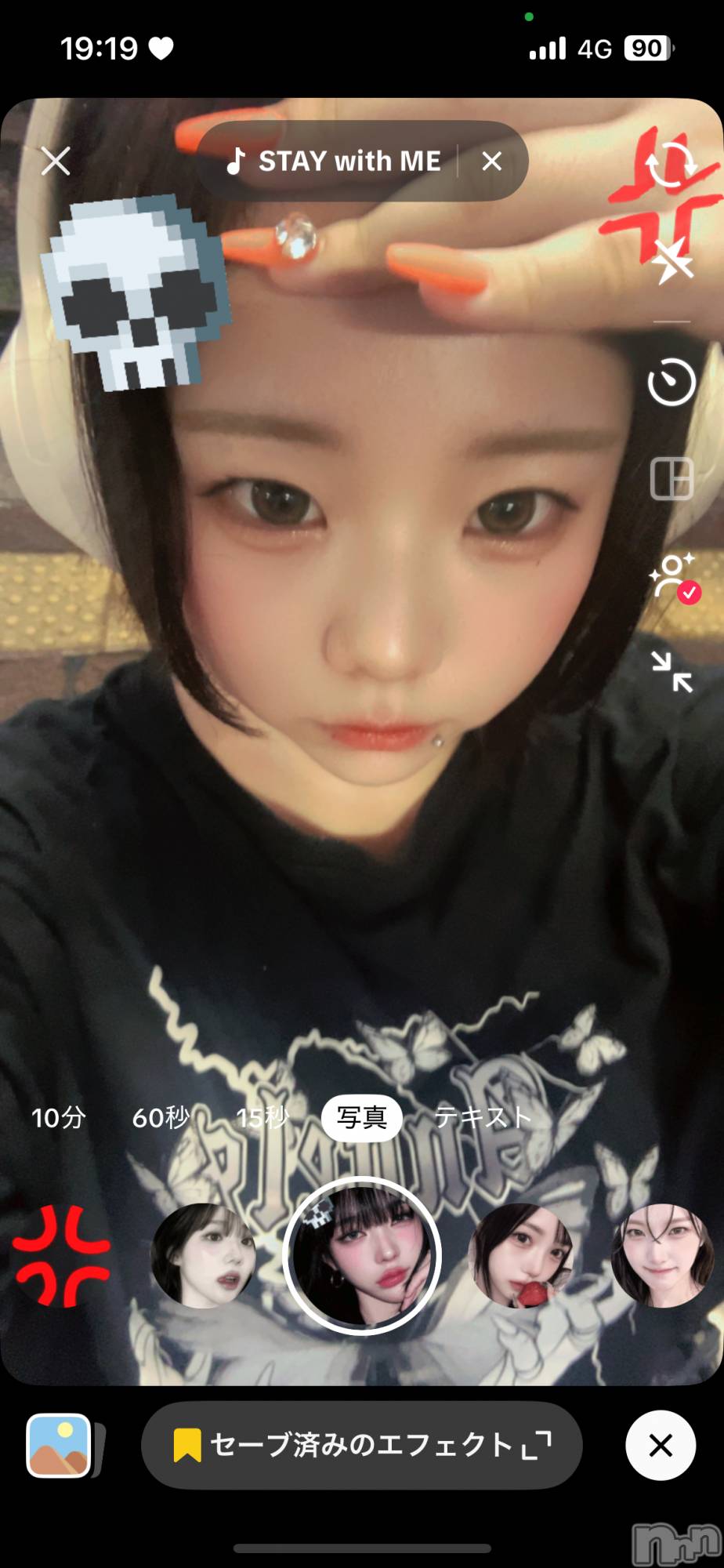Open the gallery upload thumbnail

60,1445
